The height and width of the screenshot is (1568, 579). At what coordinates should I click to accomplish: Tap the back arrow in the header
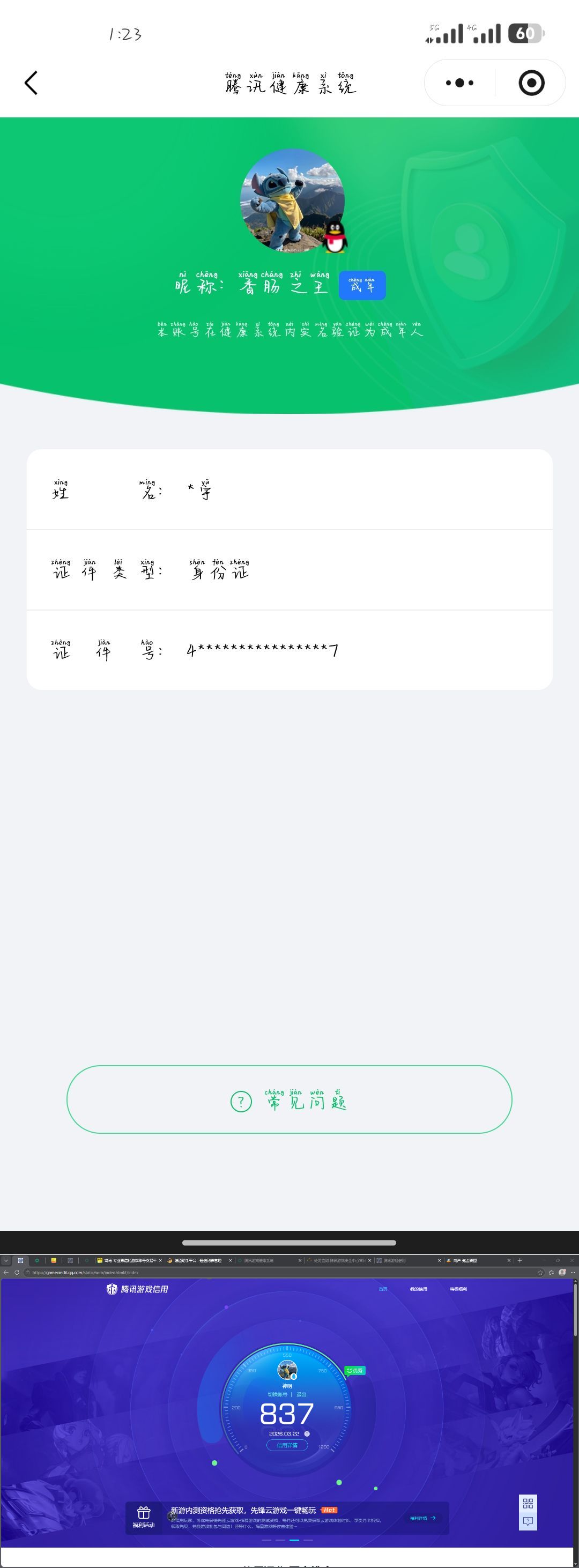(x=32, y=83)
